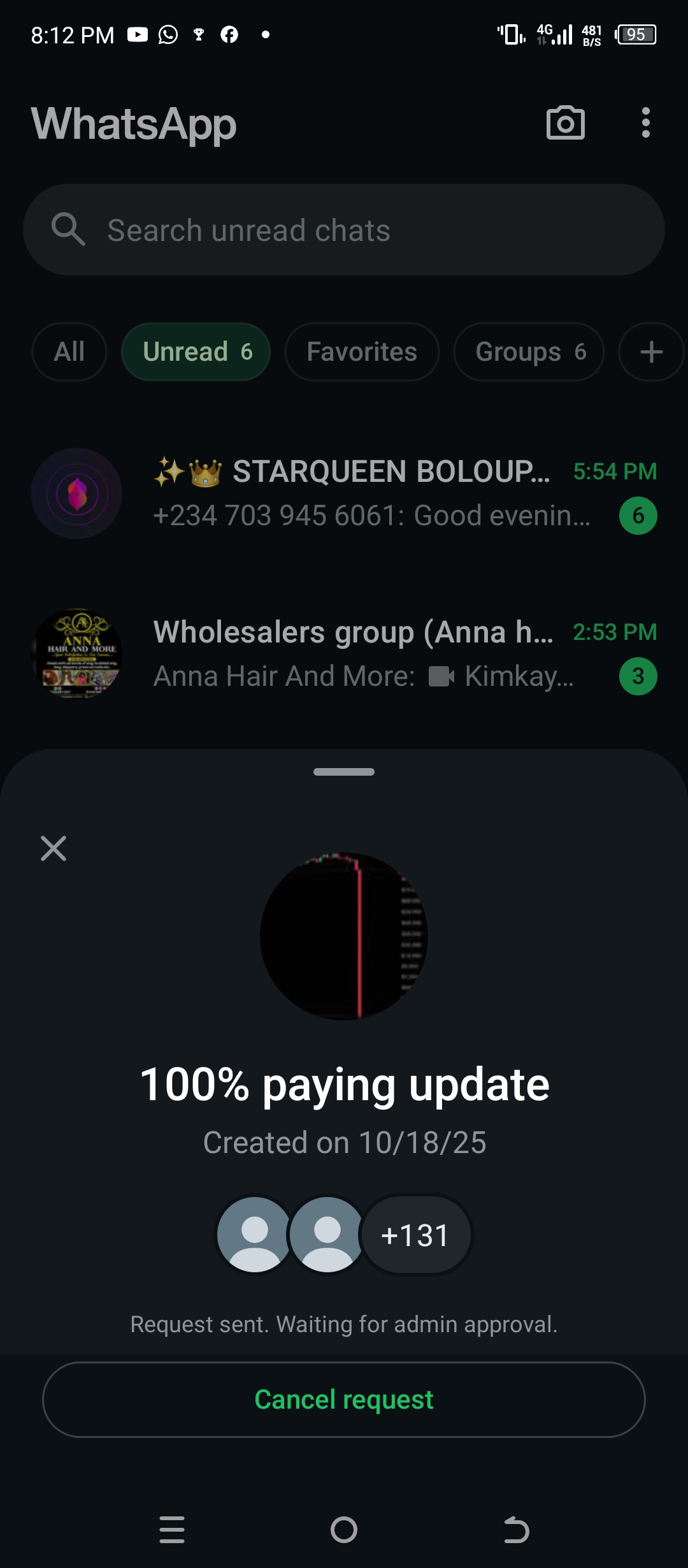688x1568 pixels.
Task: View members of 100% paying update group
Action: (344, 1235)
